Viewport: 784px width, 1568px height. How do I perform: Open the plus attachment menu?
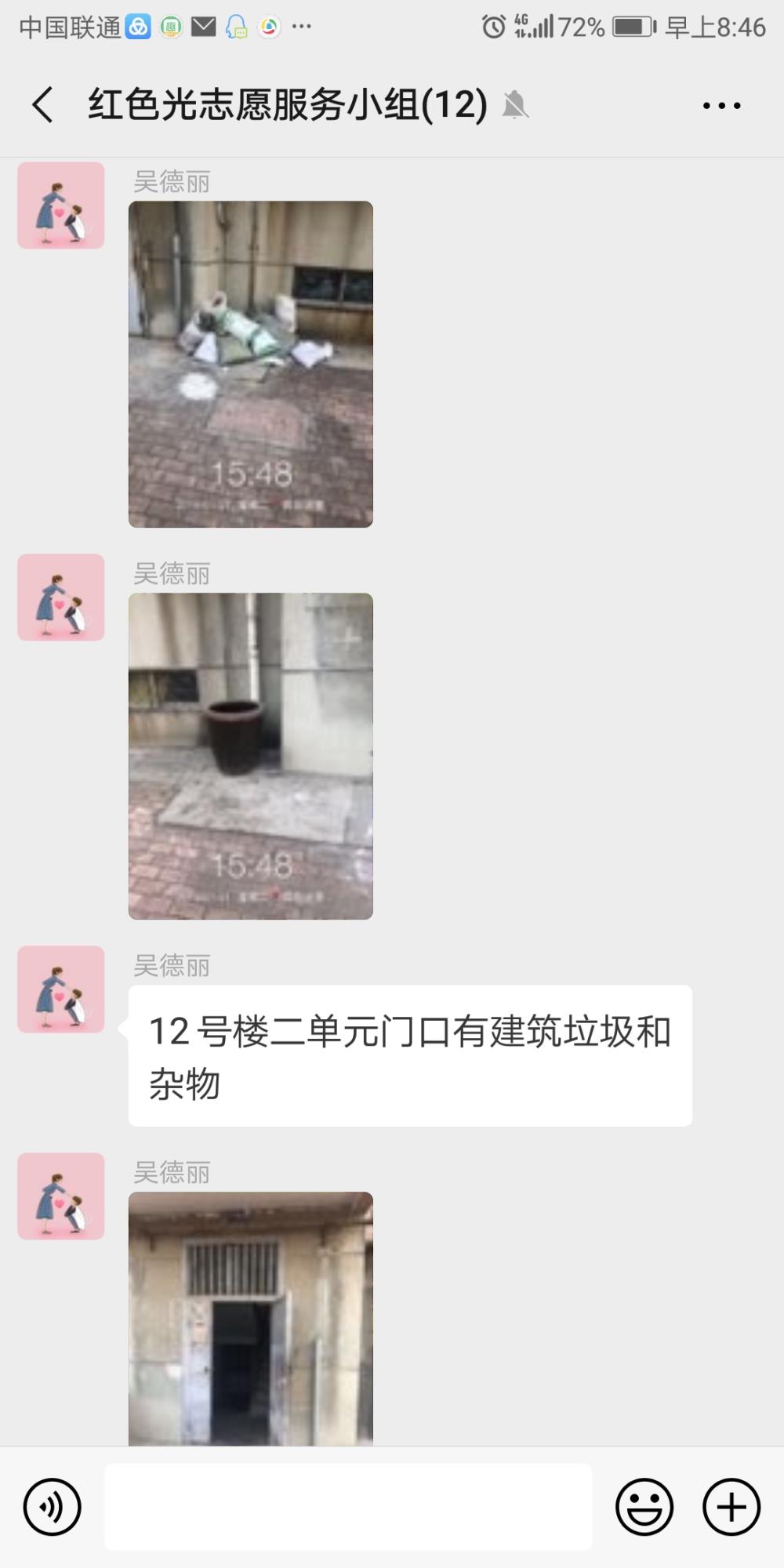point(731,1507)
